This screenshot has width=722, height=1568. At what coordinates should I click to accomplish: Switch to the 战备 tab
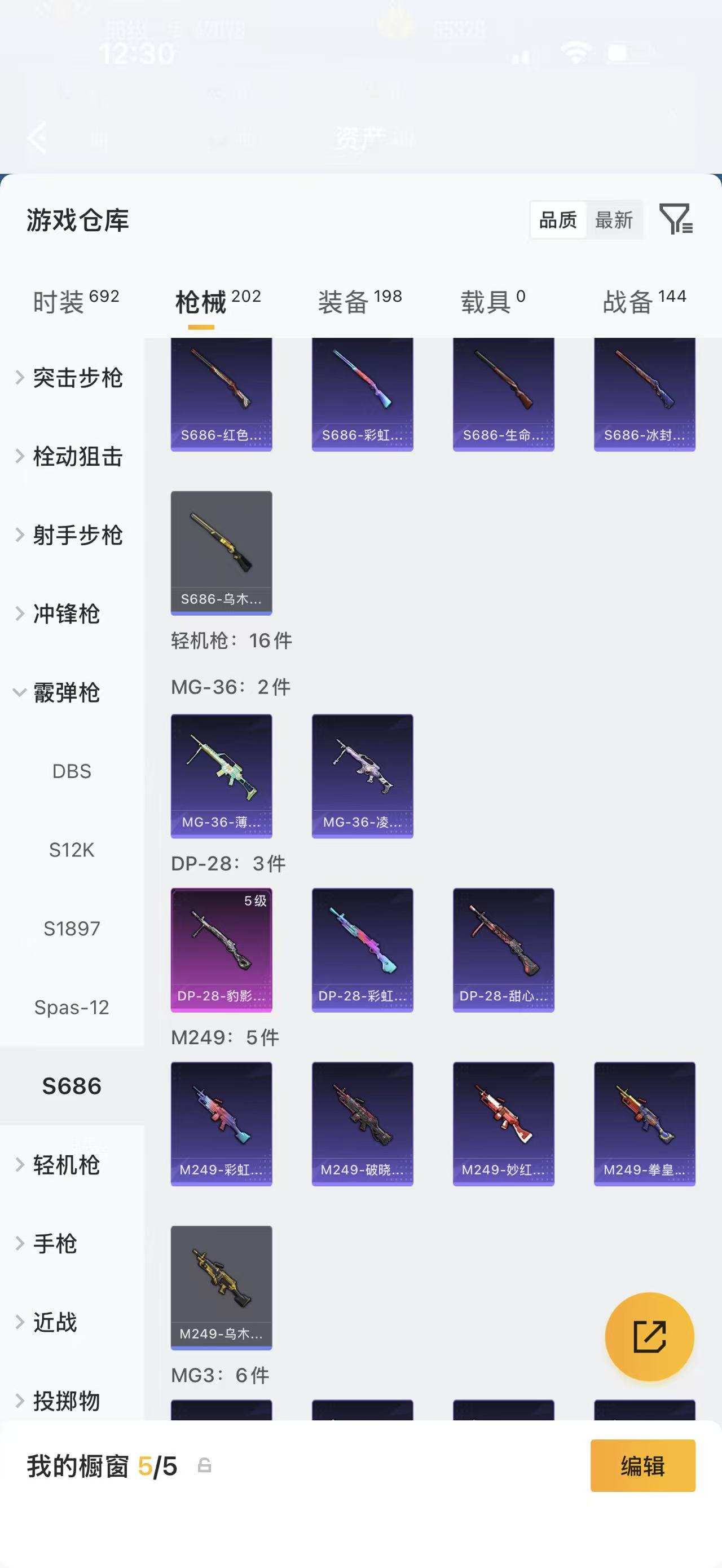coord(644,301)
